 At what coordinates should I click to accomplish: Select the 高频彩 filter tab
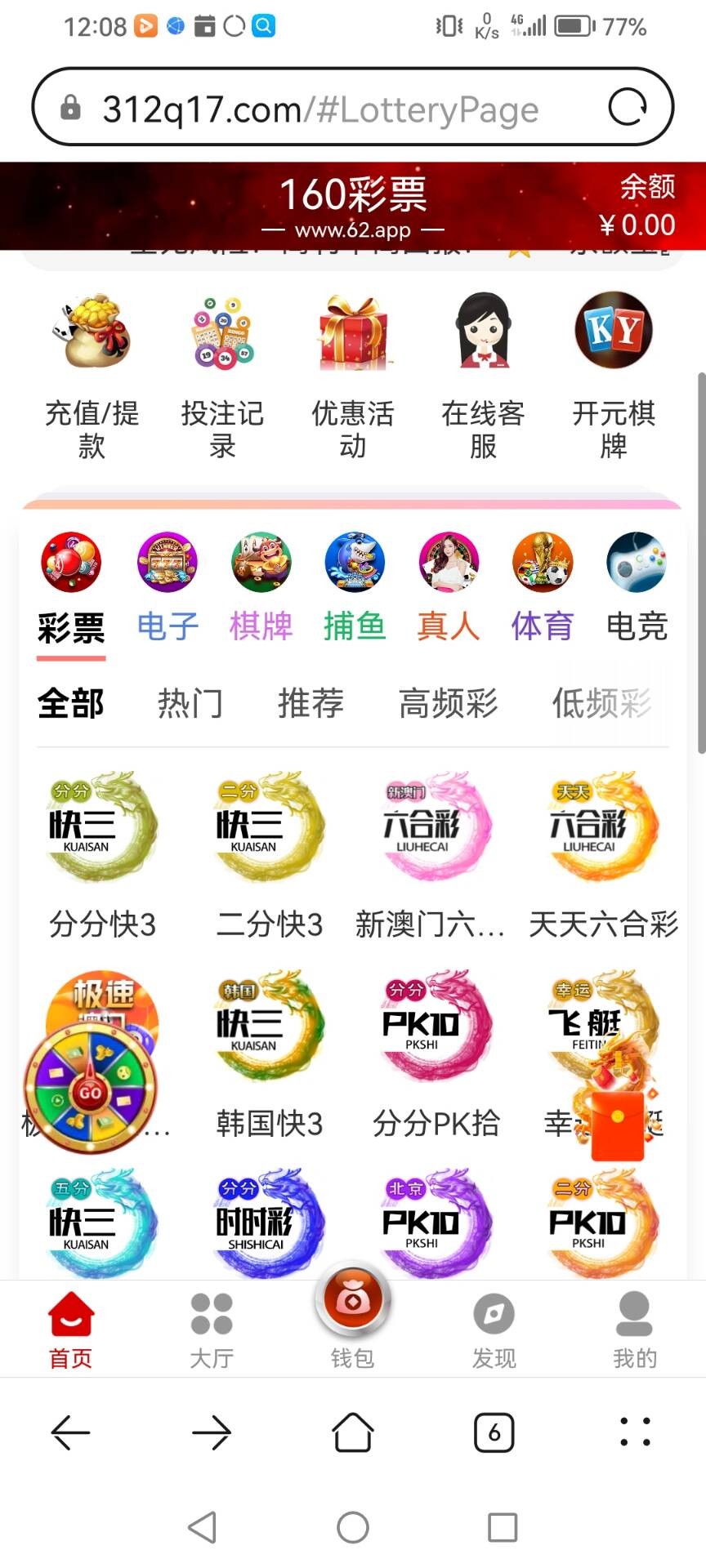448,704
